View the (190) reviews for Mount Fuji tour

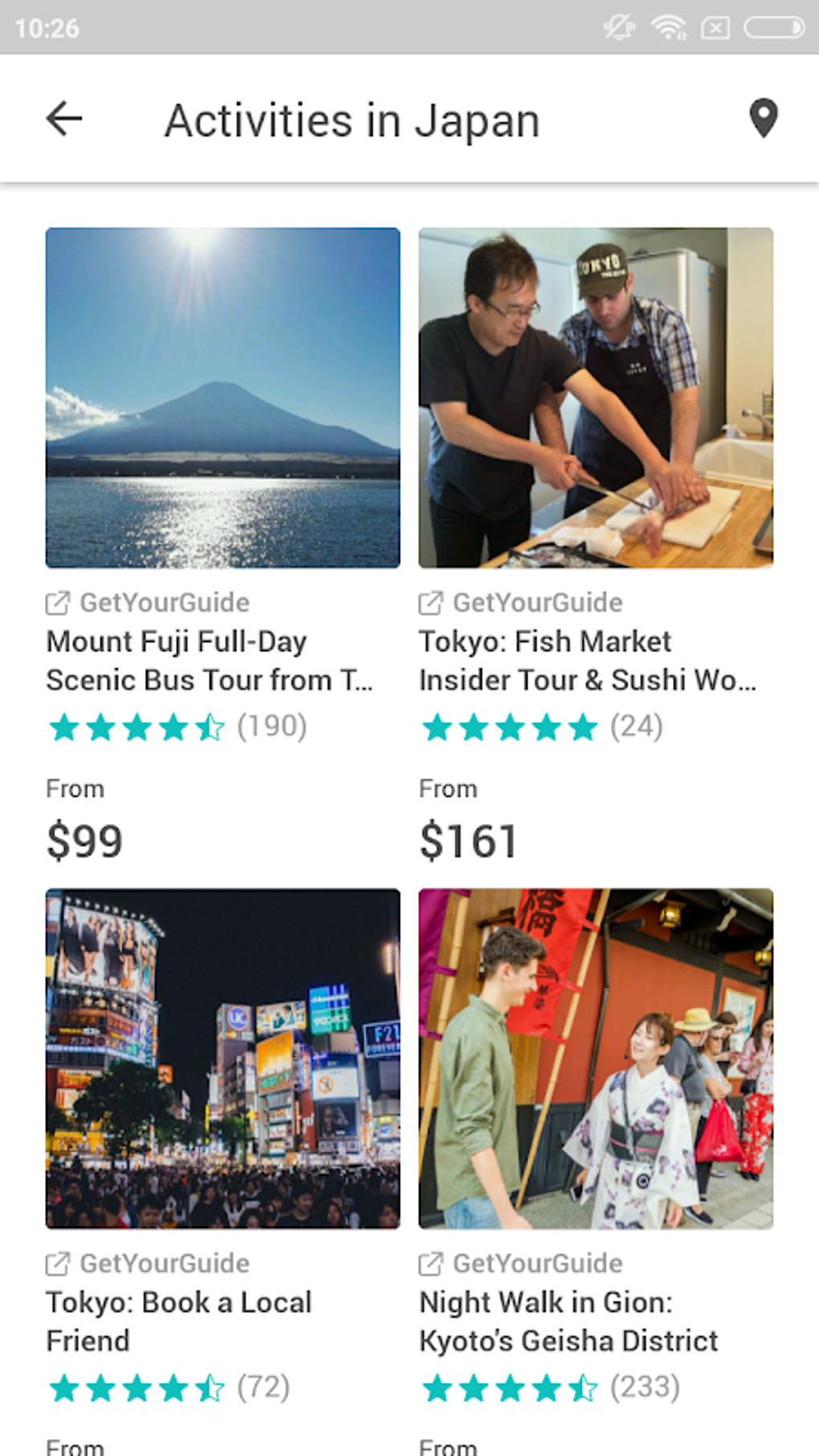click(x=271, y=728)
